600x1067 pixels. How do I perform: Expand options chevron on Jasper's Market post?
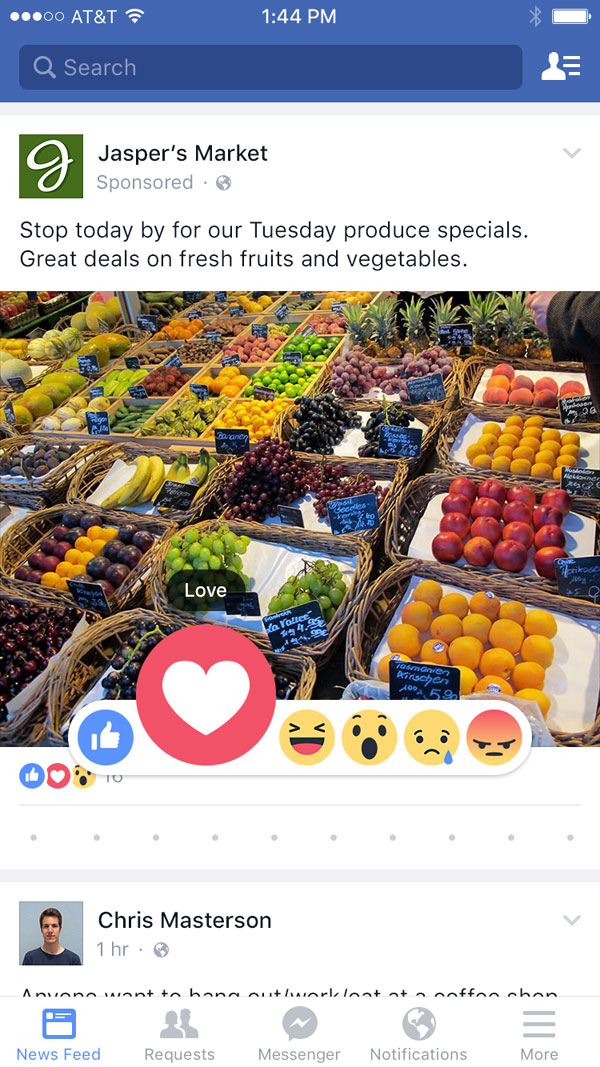coord(572,154)
